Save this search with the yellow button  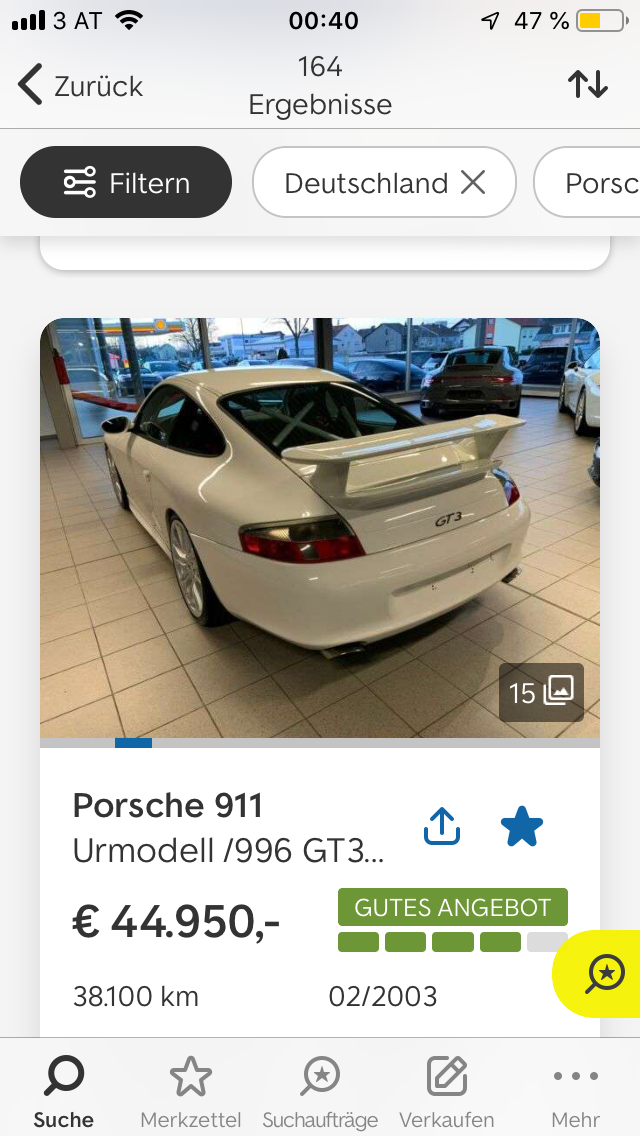[x=604, y=973]
